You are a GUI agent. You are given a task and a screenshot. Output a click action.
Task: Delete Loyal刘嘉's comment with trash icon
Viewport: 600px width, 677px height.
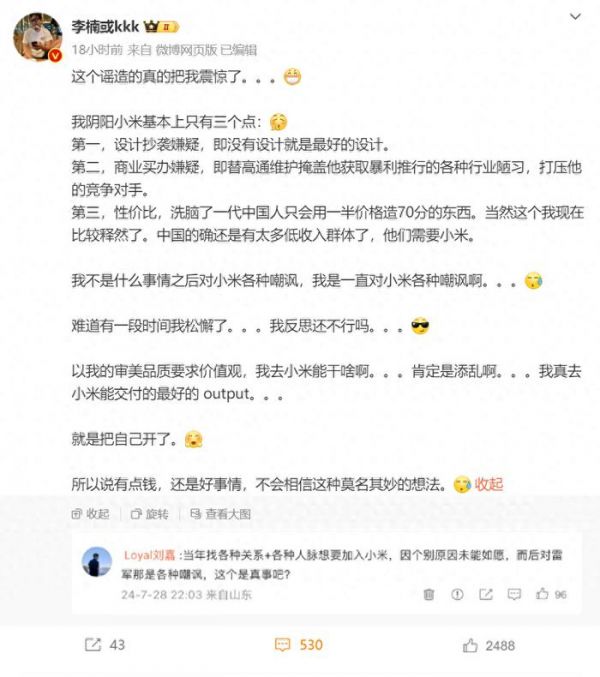[429, 593]
